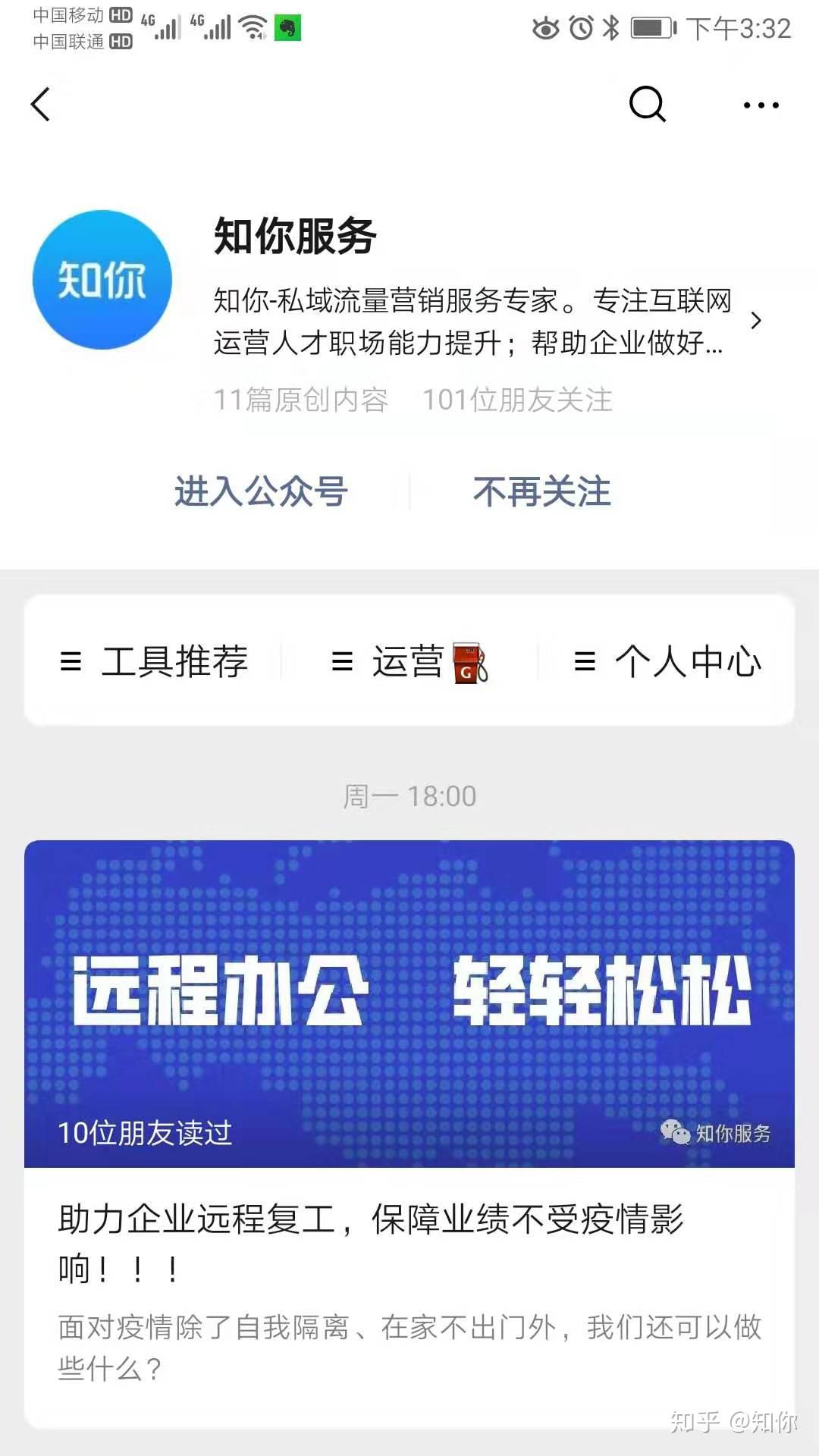Open the 工具推荐 menu

(155, 661)
